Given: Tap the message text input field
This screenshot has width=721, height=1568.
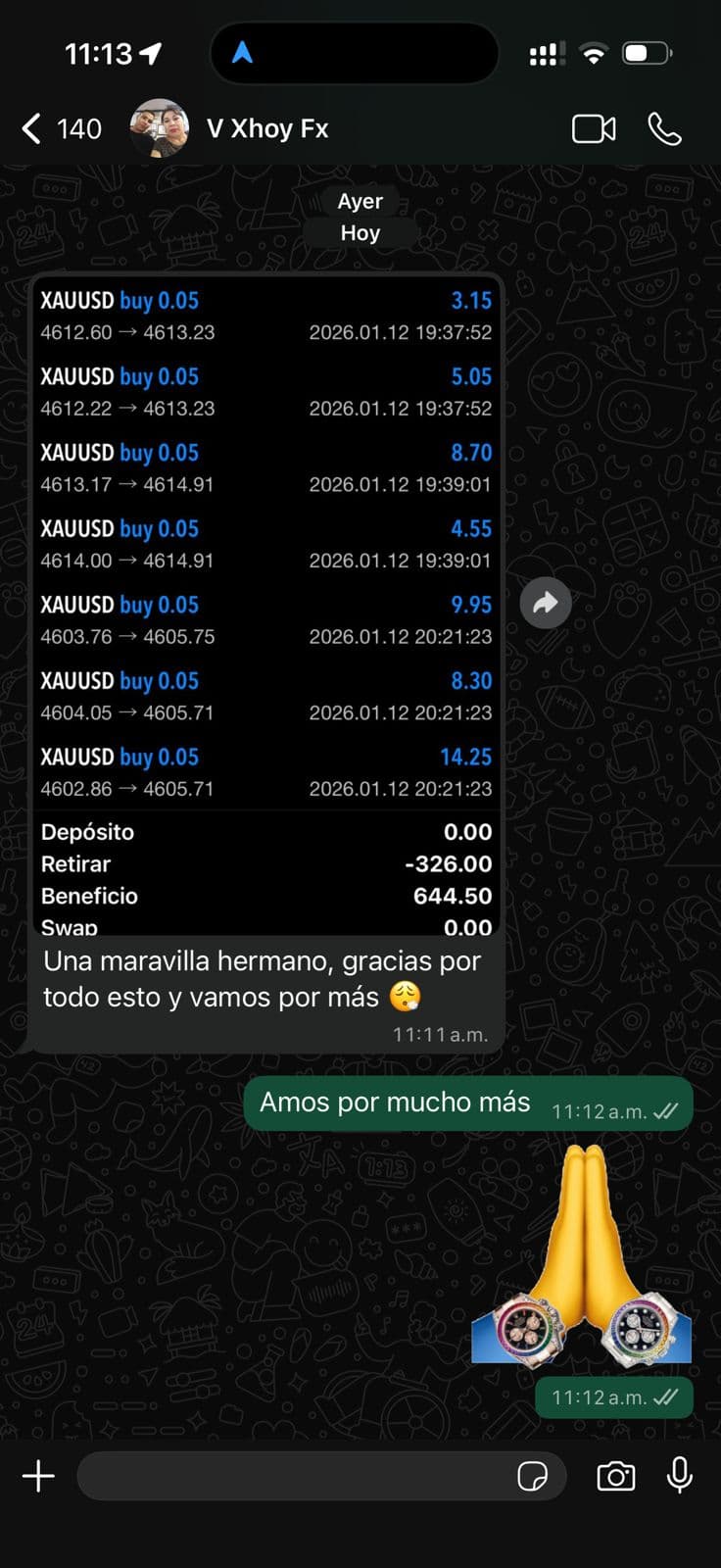Looking at the screenshot, I should 294,1475.
